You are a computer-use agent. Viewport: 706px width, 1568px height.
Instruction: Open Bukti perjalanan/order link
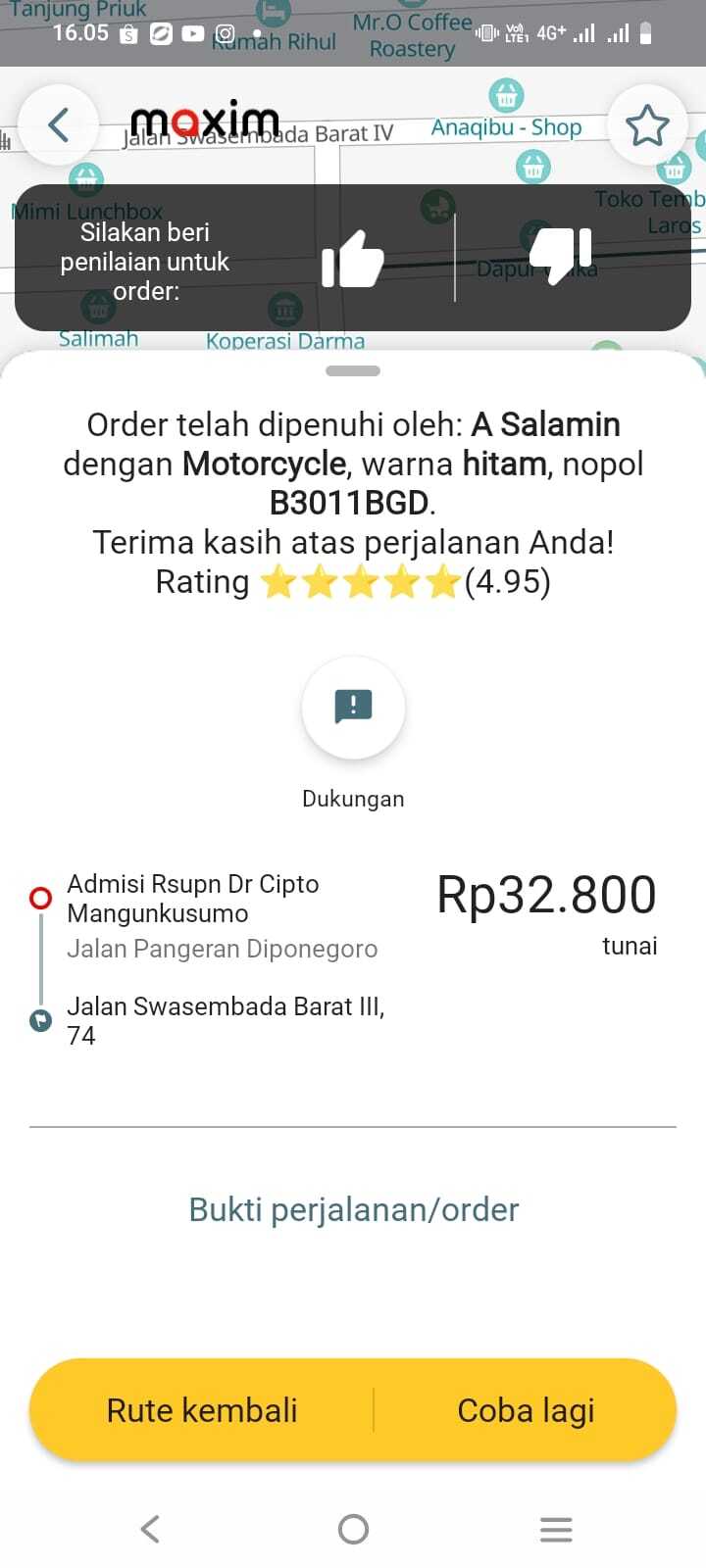pyautogui.click(x=353, y=1209)
